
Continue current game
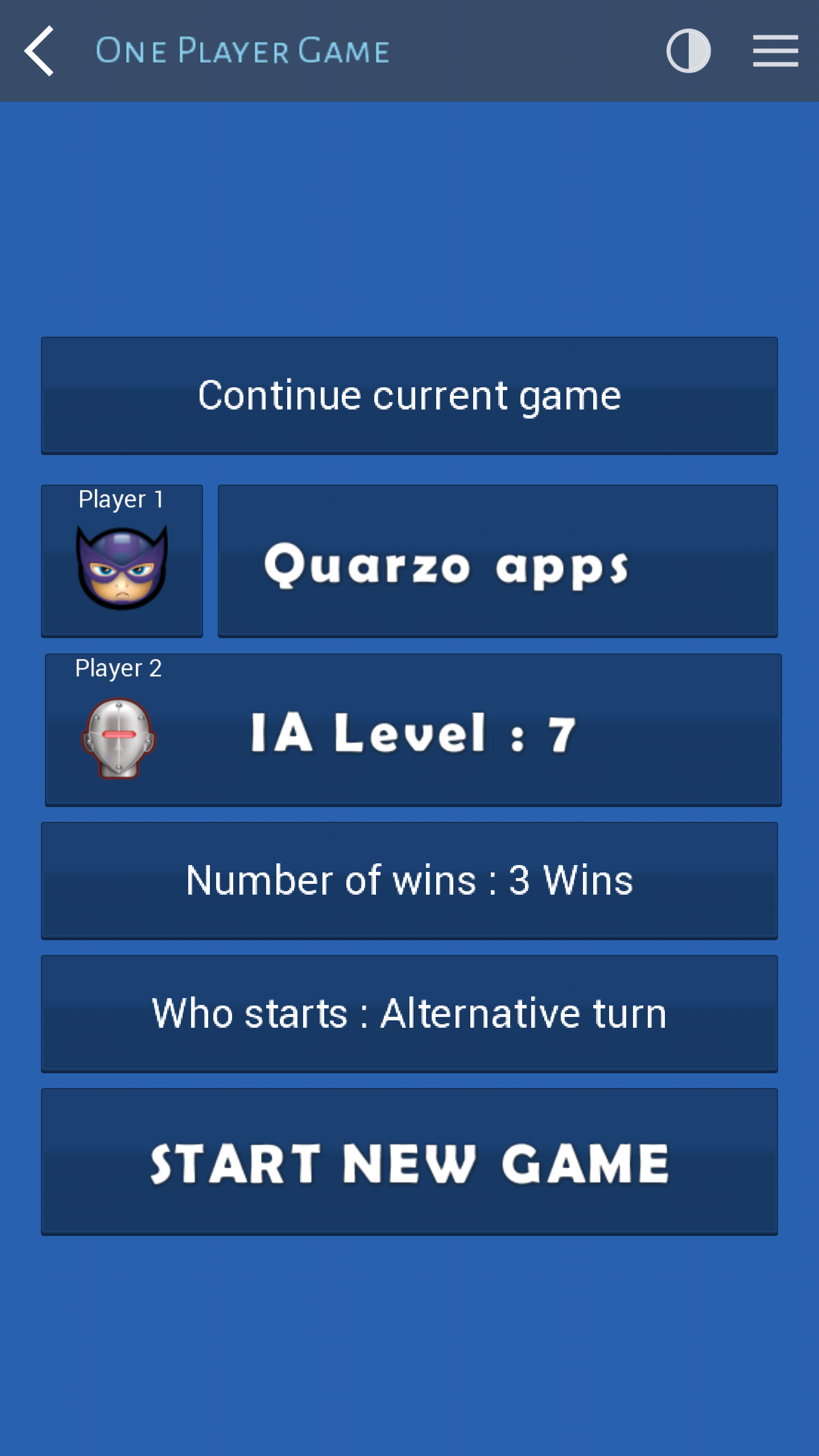click(409, 396)
